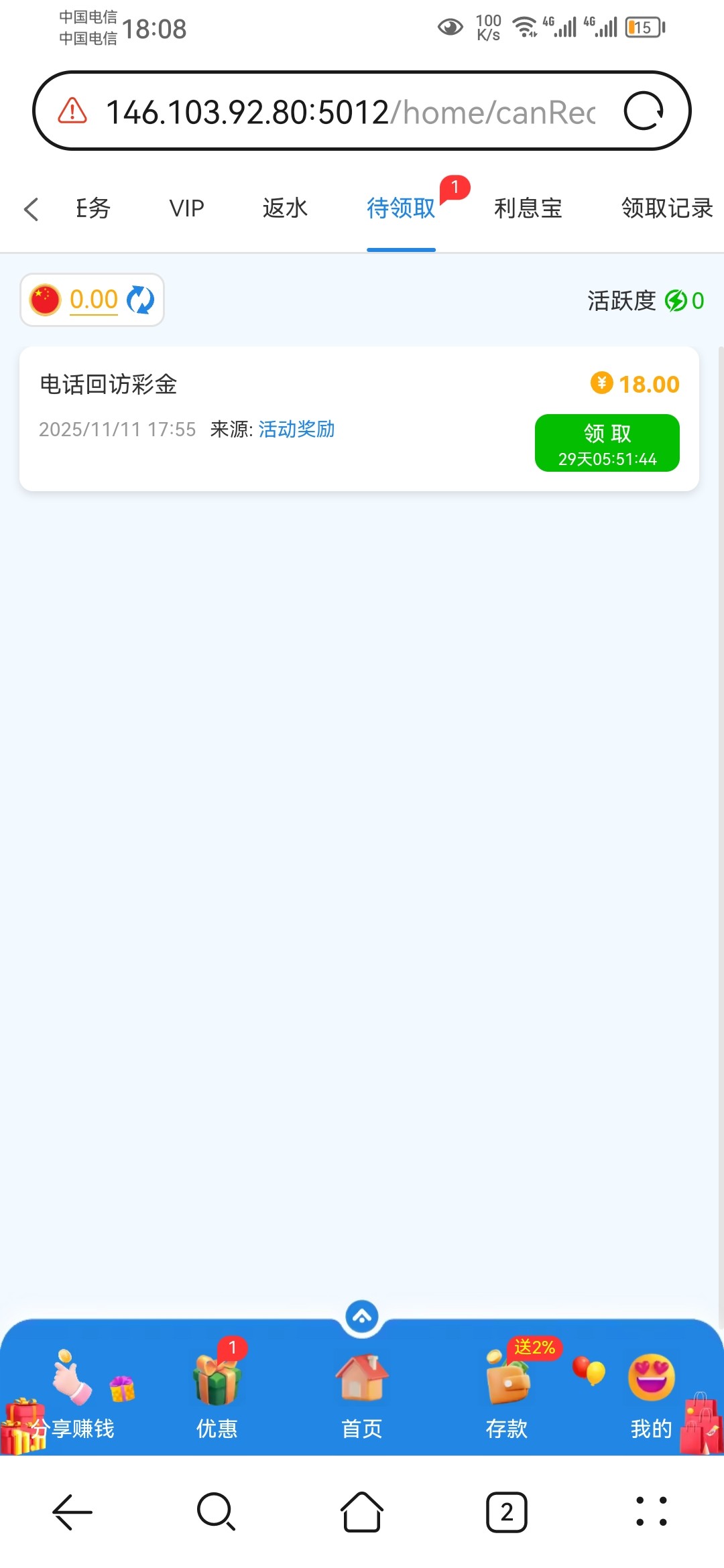The image size is (724, 1568).
Task: Open the browser tabs switcher
Action: coord(507,1512)
